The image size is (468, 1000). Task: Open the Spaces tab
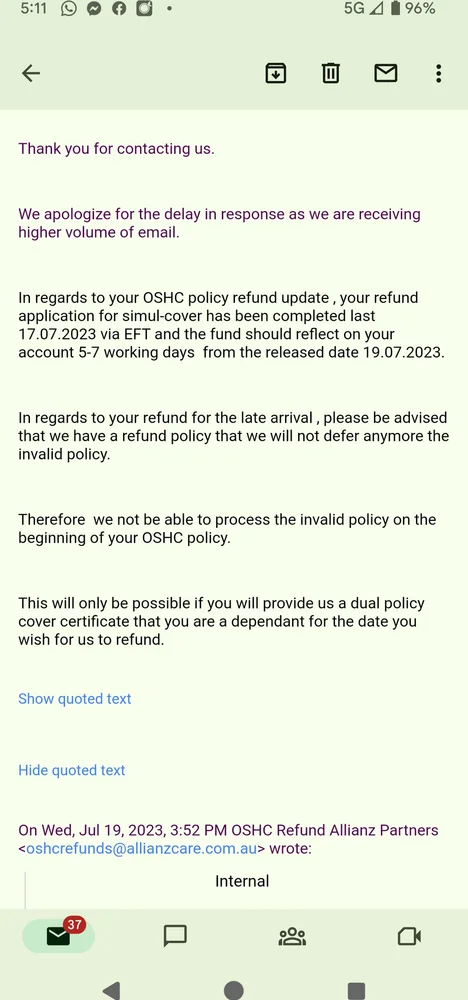292,936
